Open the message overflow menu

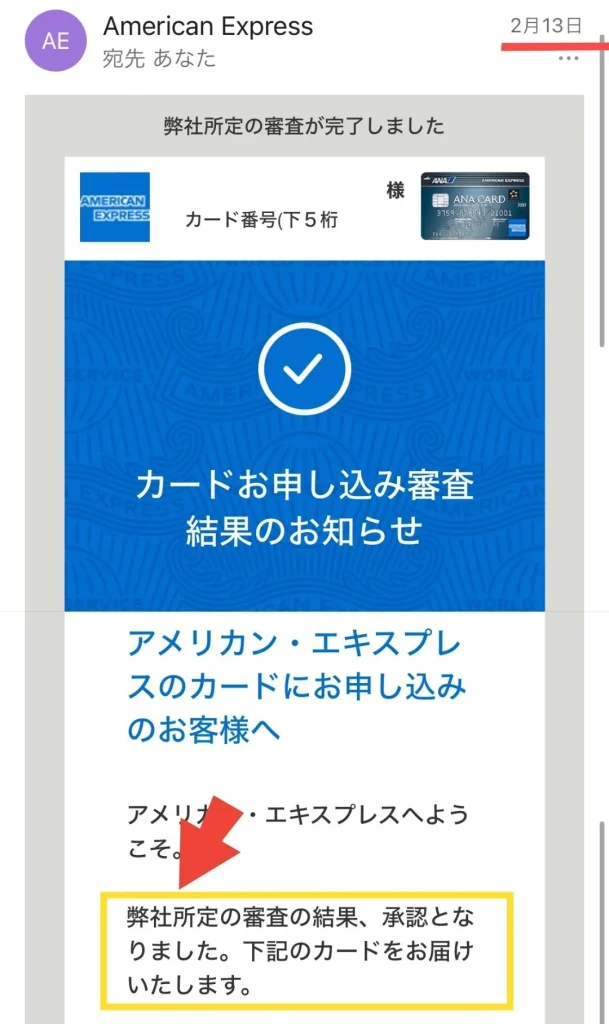point(569,59)
